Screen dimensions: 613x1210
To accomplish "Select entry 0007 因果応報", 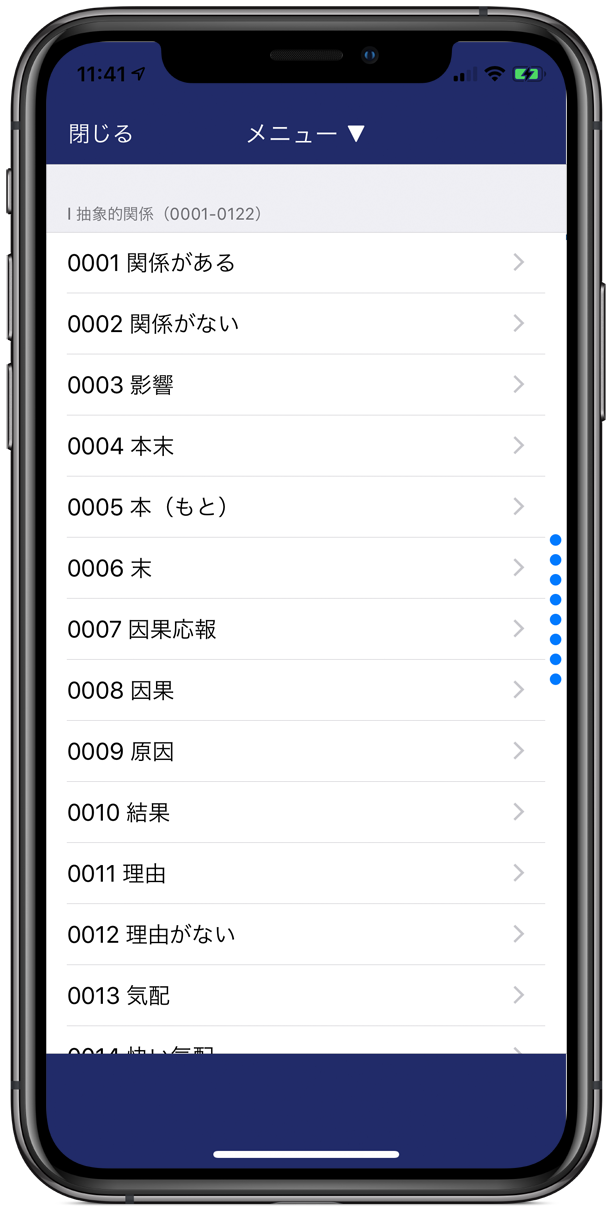I will (x=300, y=629).
